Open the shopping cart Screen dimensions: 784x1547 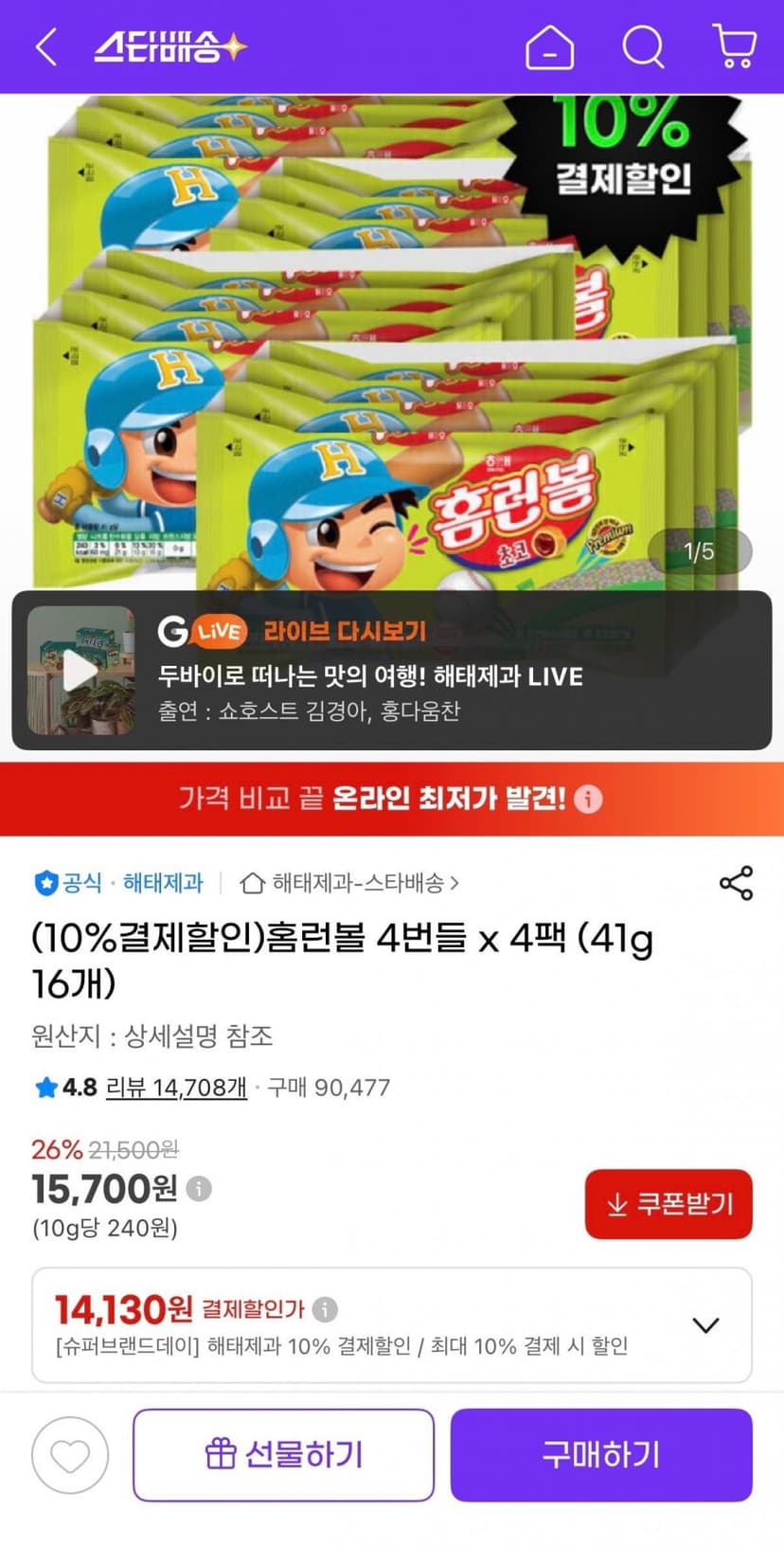[734, 46]
